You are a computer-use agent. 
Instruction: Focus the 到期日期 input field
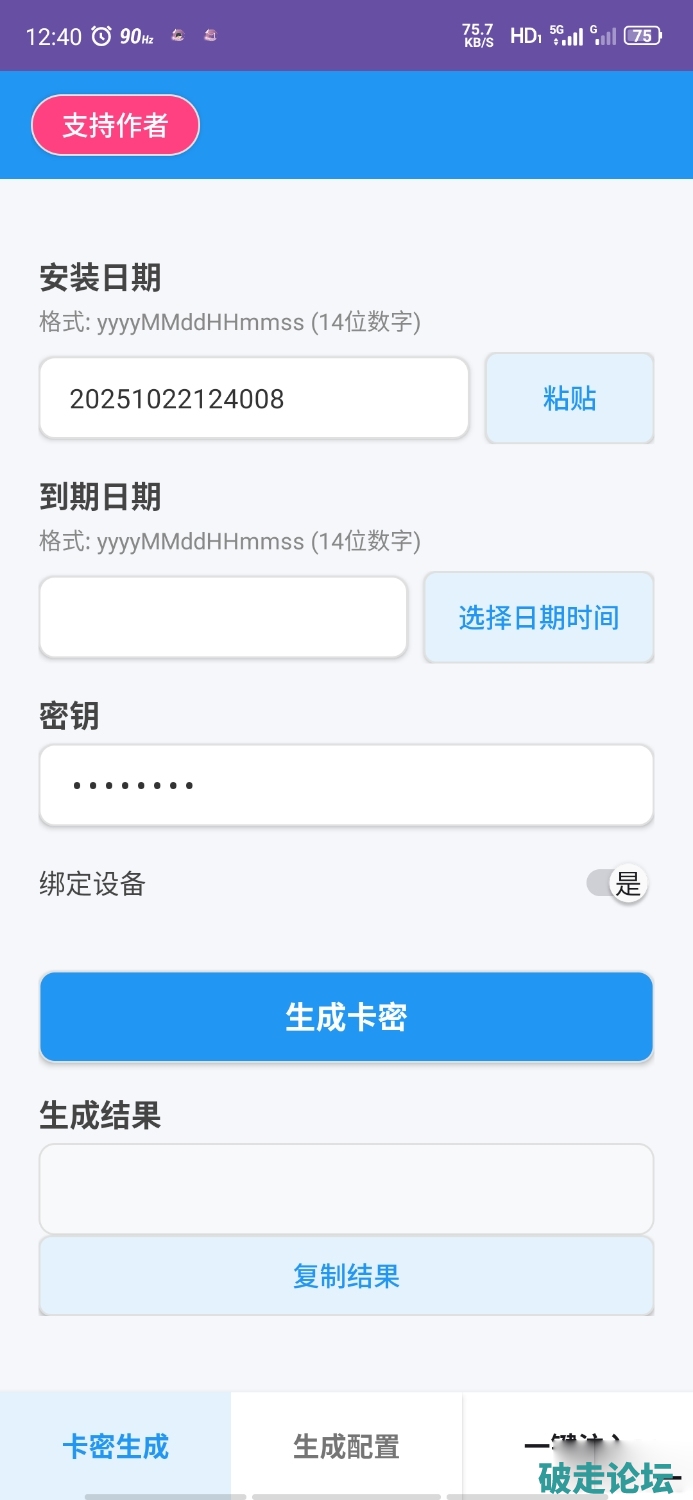pos(223,617)
